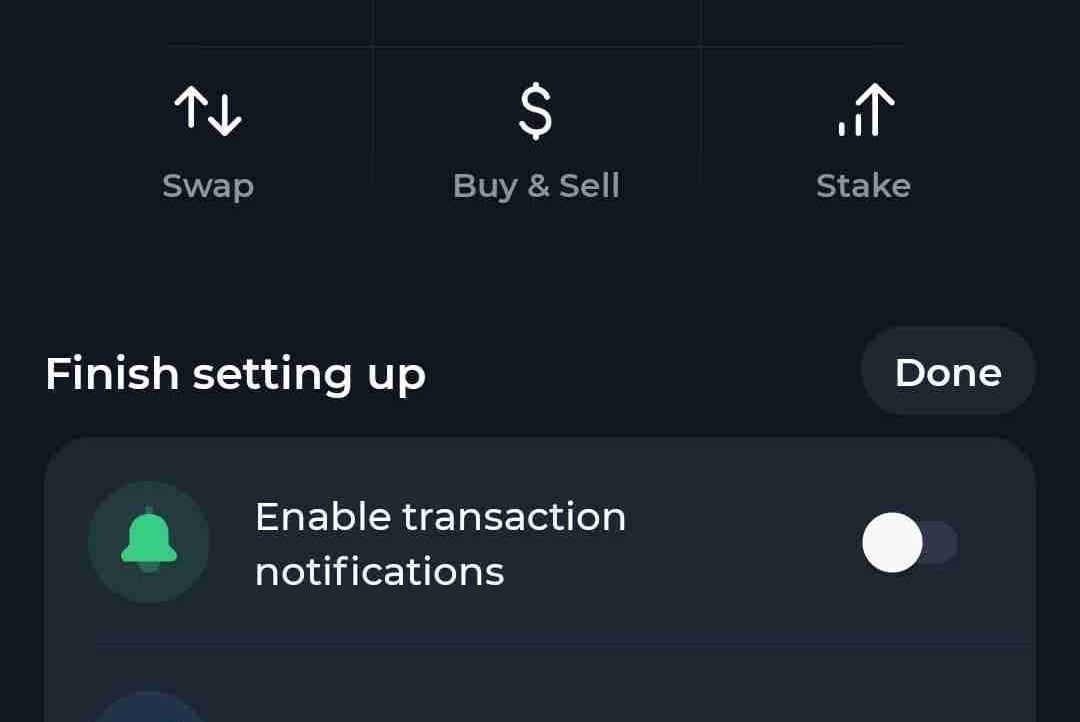Image resolution: width=1080 pixels, height=722 pixels.
Task: Open Buy & Sell
Action: pyautogui.click(x=536, y=140)
